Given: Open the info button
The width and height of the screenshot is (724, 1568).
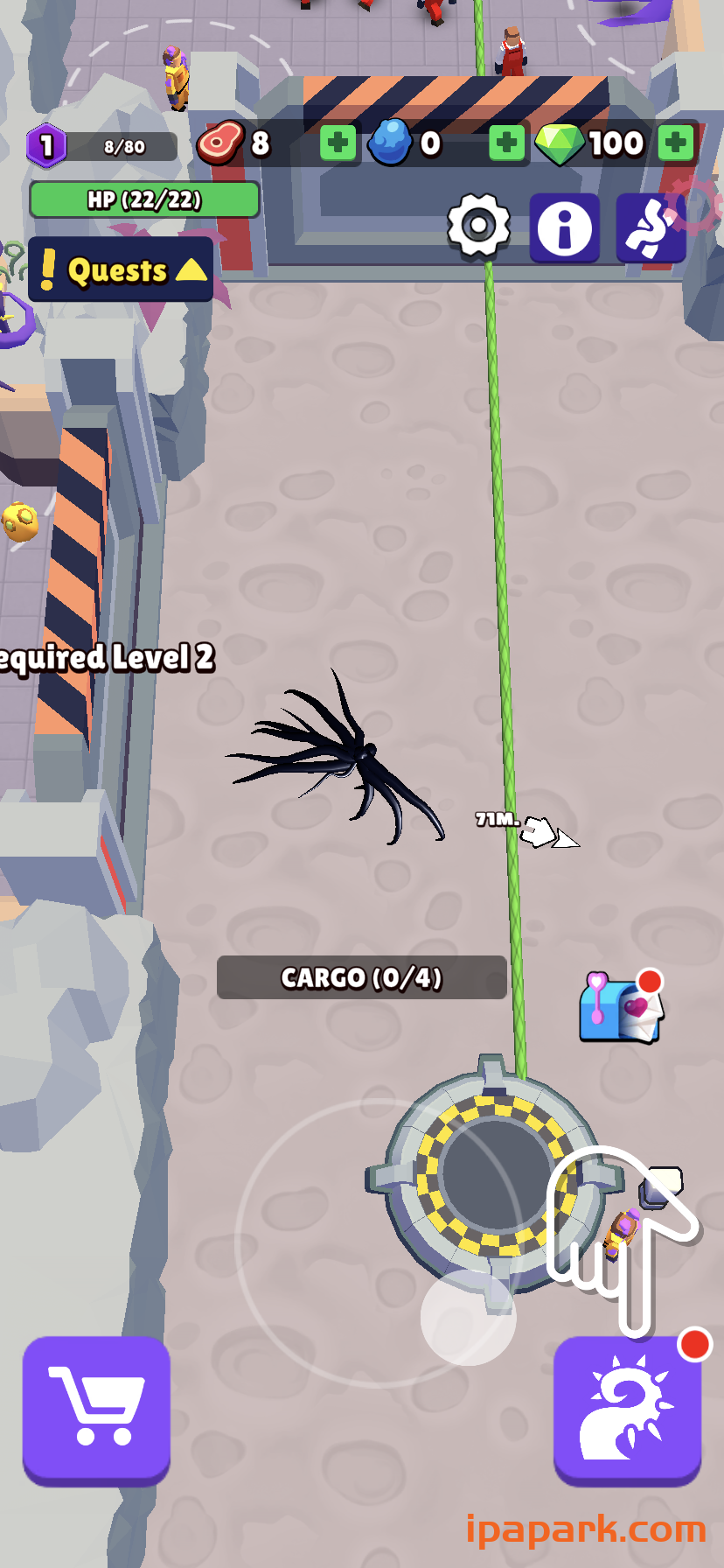Looking at the screenshot, I should click(x=564, y=228).
